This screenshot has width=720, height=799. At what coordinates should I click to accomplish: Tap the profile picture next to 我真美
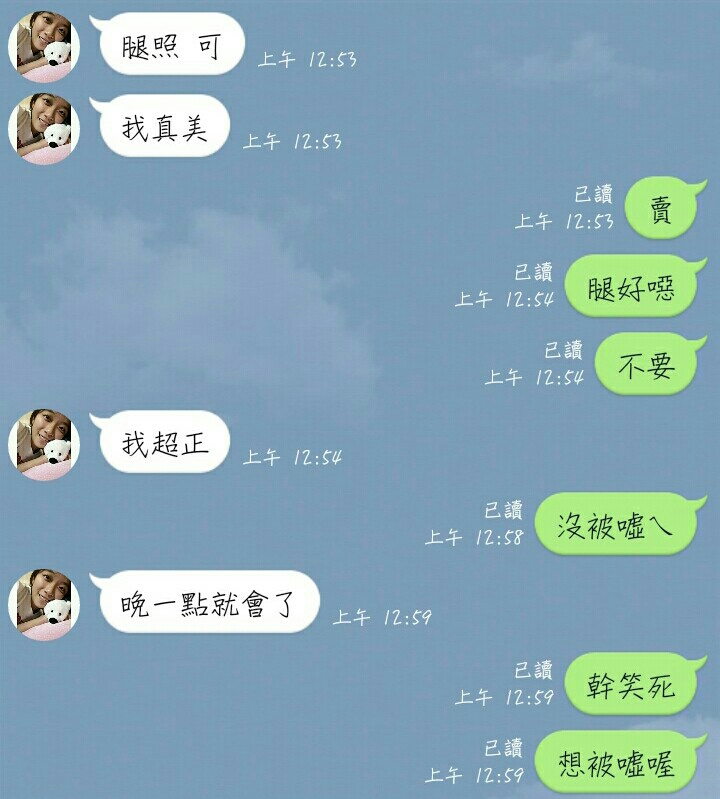click(44, 129)
